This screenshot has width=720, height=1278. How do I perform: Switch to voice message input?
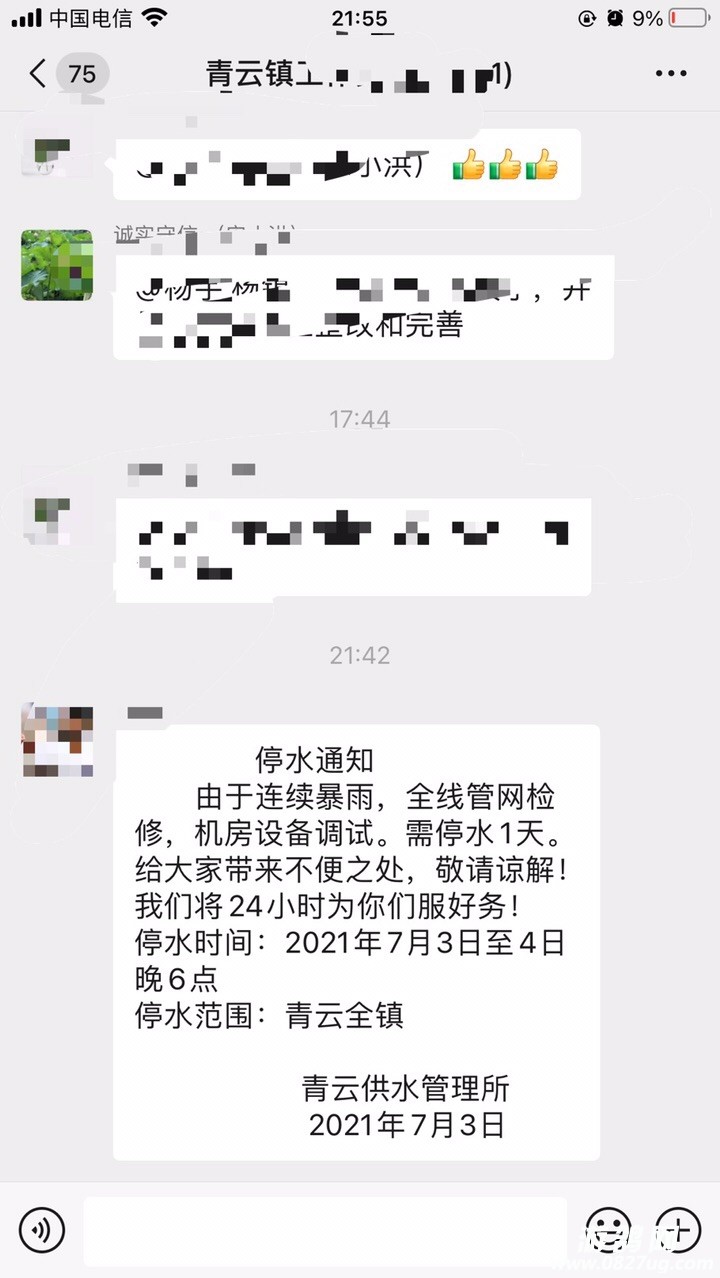41,1229
